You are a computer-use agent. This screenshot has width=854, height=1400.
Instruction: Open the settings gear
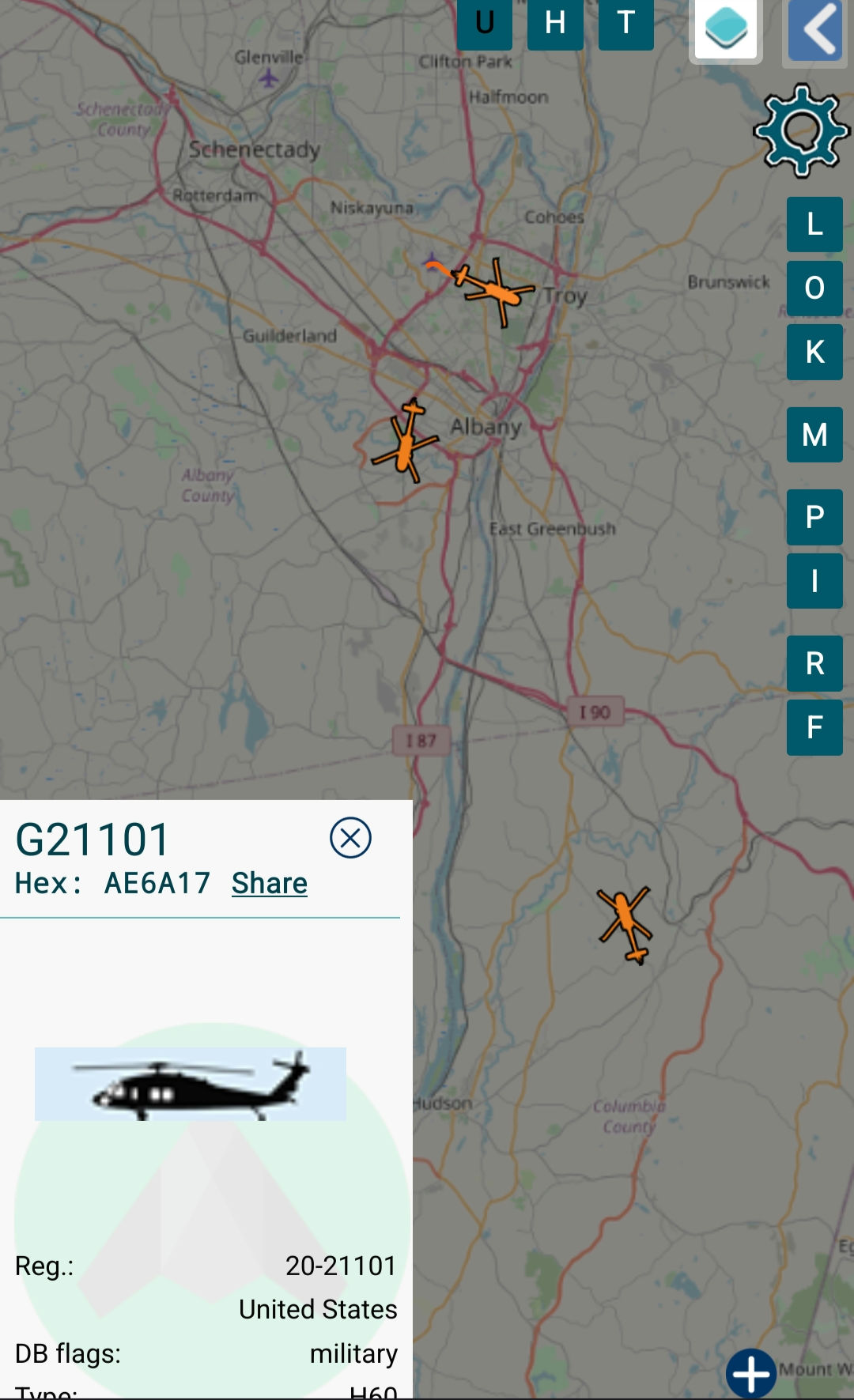point(801,130)
